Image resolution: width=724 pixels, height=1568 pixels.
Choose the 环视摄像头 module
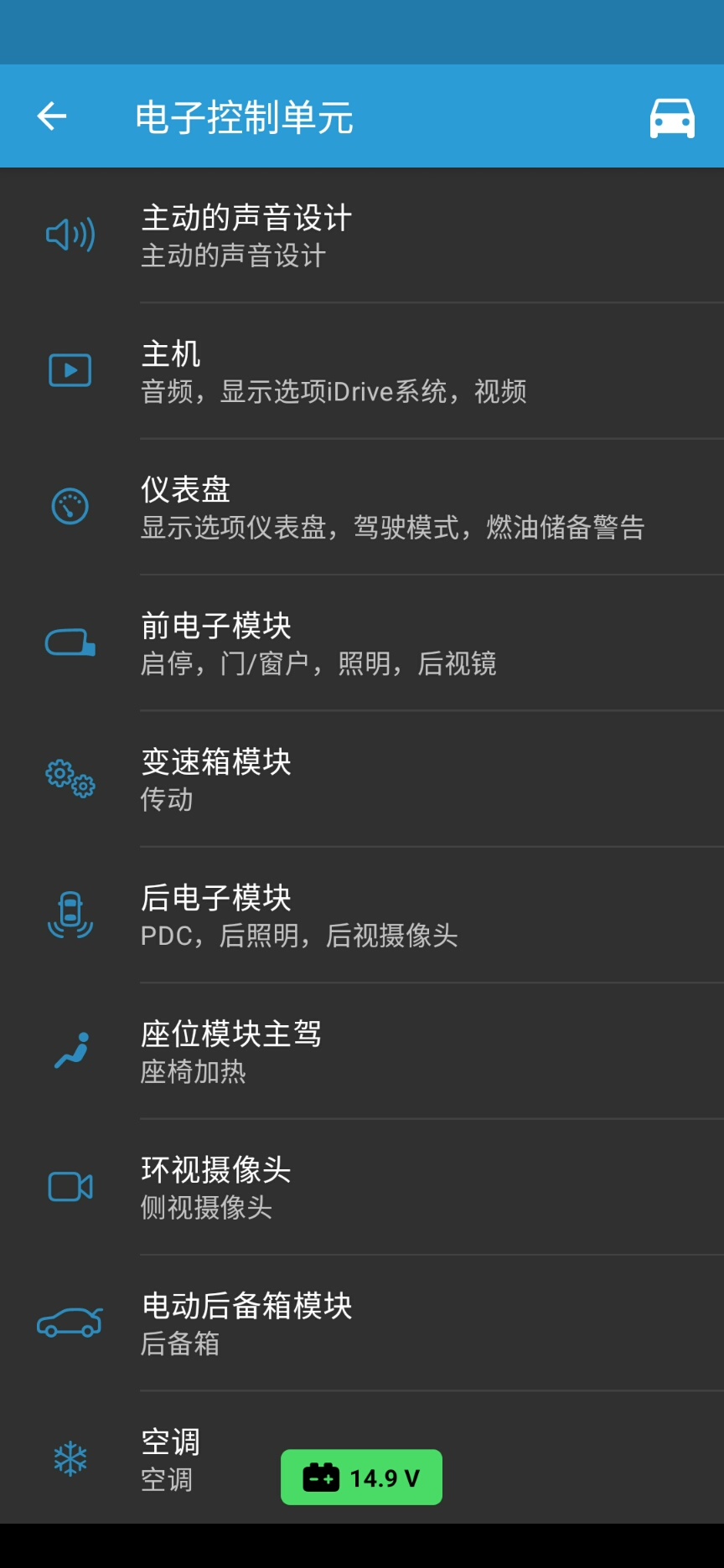pyautogui.click(x=362, y=1187)
